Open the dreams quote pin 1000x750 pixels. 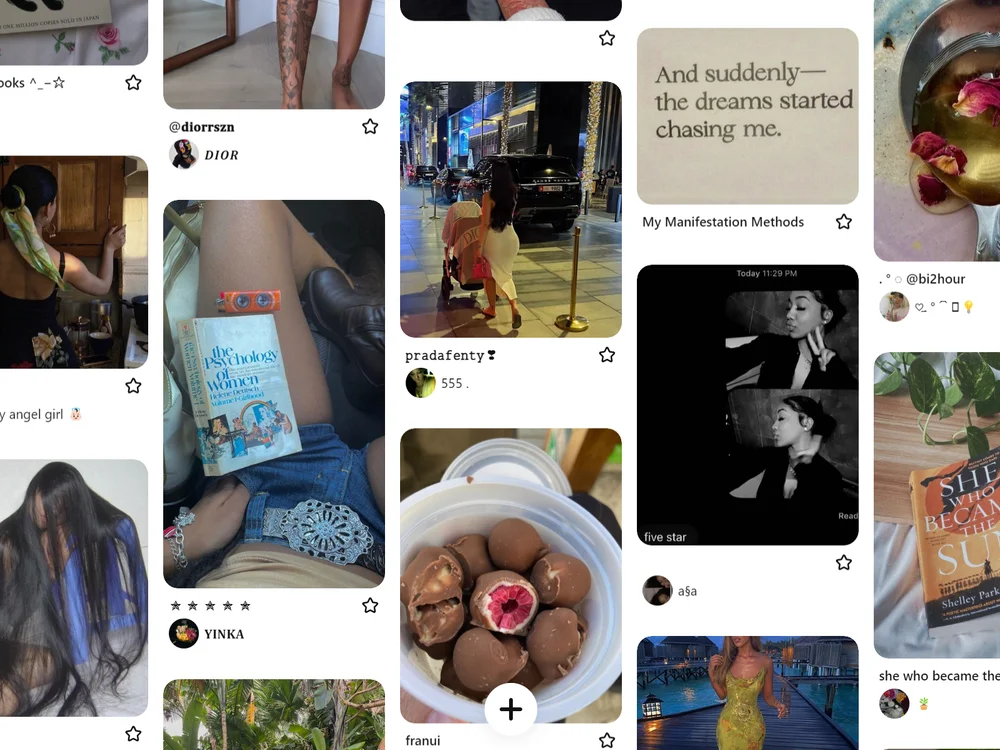pos(748,116)
